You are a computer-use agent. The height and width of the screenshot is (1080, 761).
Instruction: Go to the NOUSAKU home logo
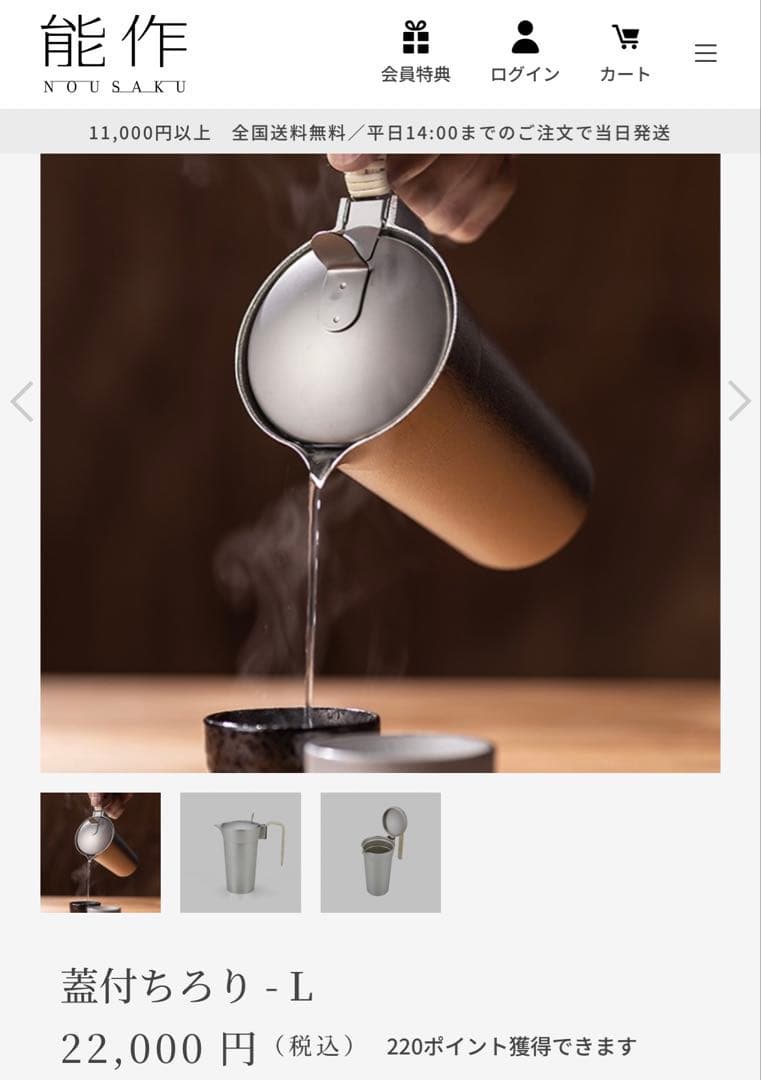click(114, 54)
